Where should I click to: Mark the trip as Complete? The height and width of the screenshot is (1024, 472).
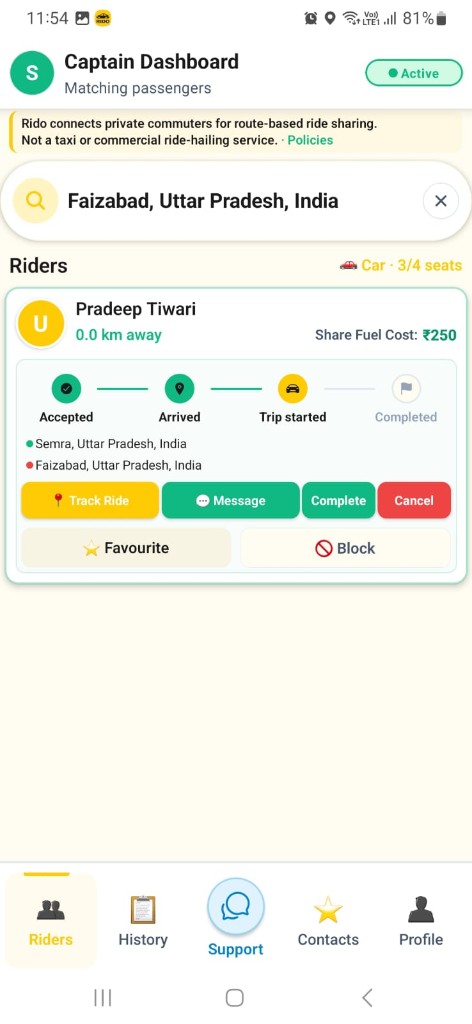pyautogui.click(x=338, y=500)
